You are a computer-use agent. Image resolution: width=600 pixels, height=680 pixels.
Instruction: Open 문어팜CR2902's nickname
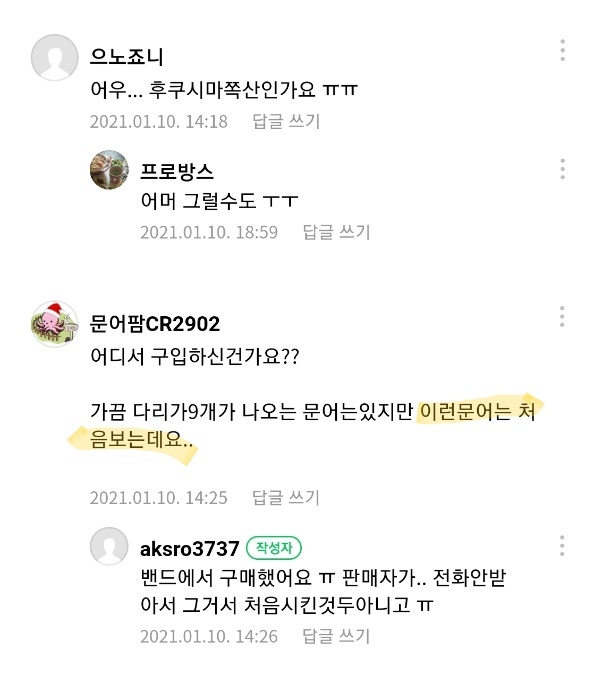click(155, 325)
